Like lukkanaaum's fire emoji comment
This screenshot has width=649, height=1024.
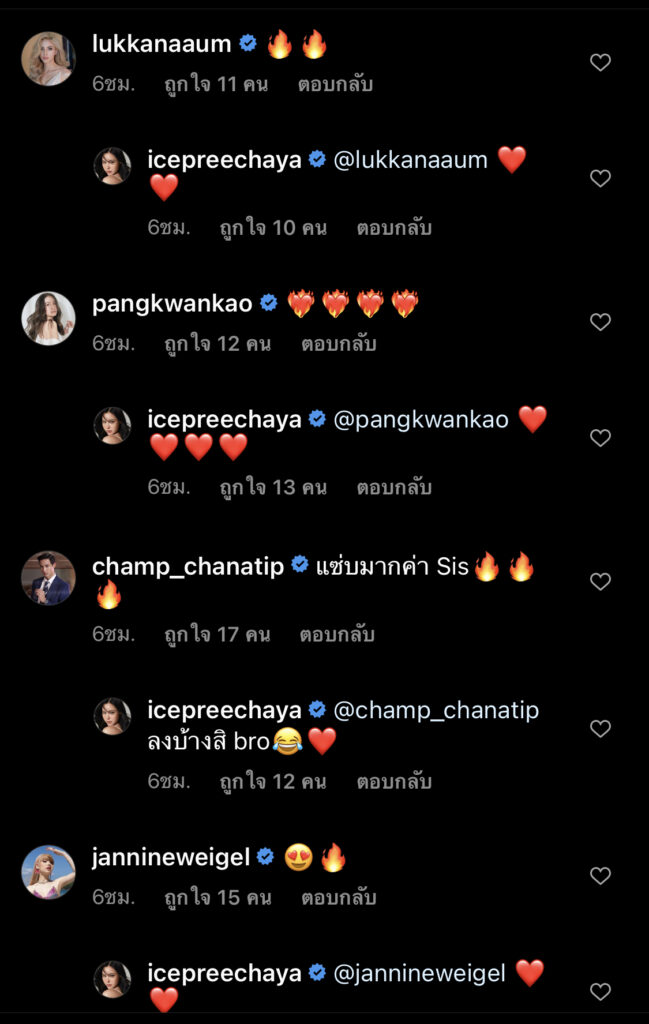coord(600,63)
